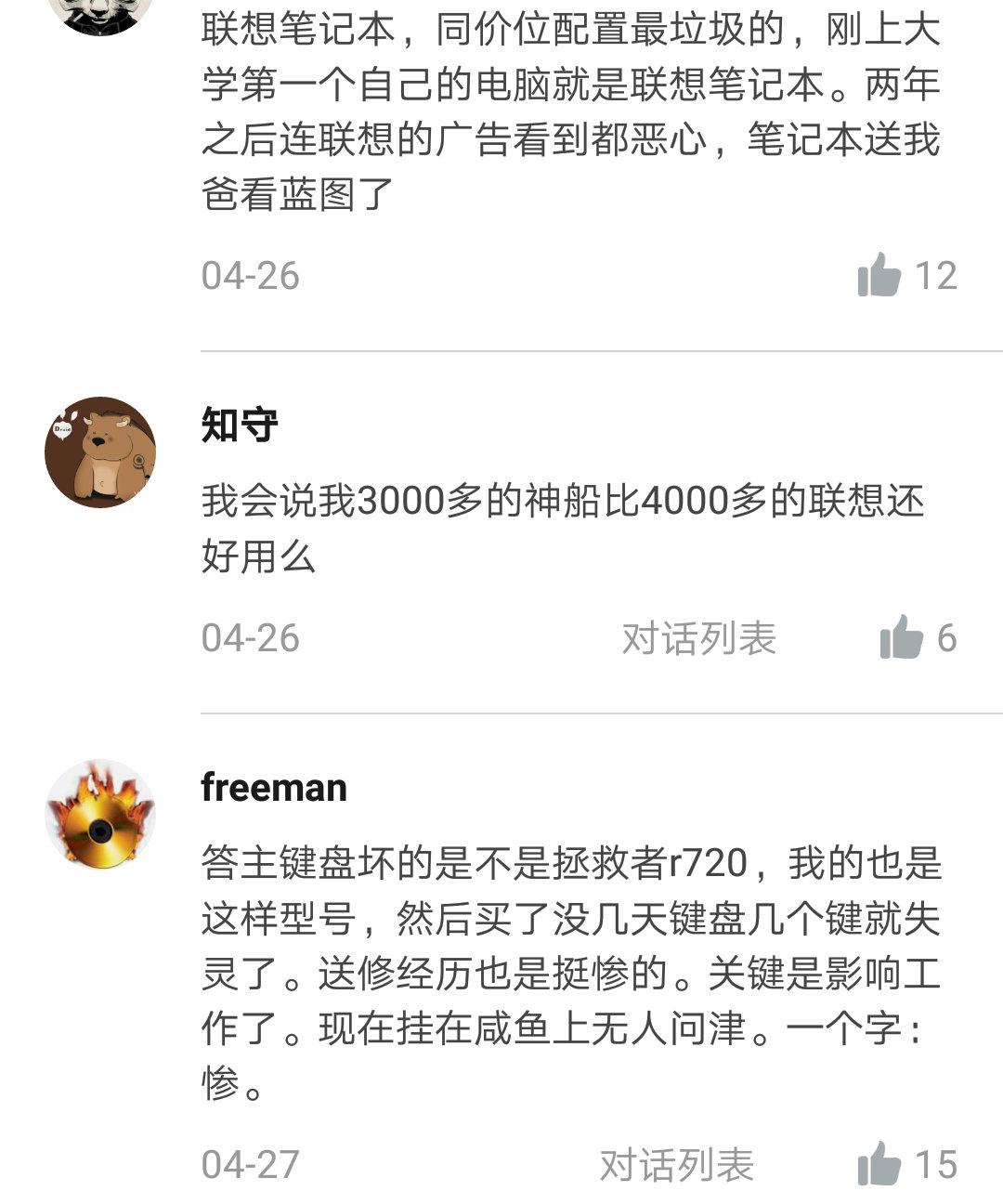Viewport: 1003px width, 1204px height.
Task: Click the like count '6'
Action: point(946,636)
